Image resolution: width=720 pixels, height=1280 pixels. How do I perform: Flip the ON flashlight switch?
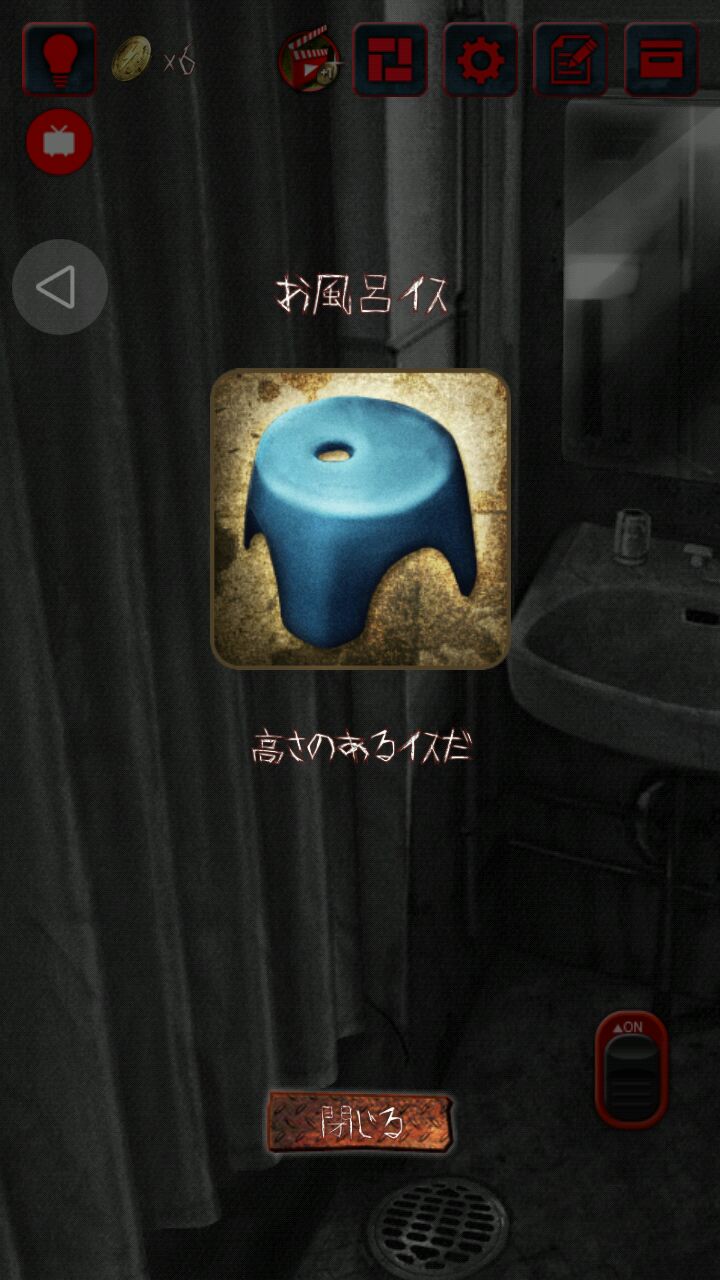632,1071
